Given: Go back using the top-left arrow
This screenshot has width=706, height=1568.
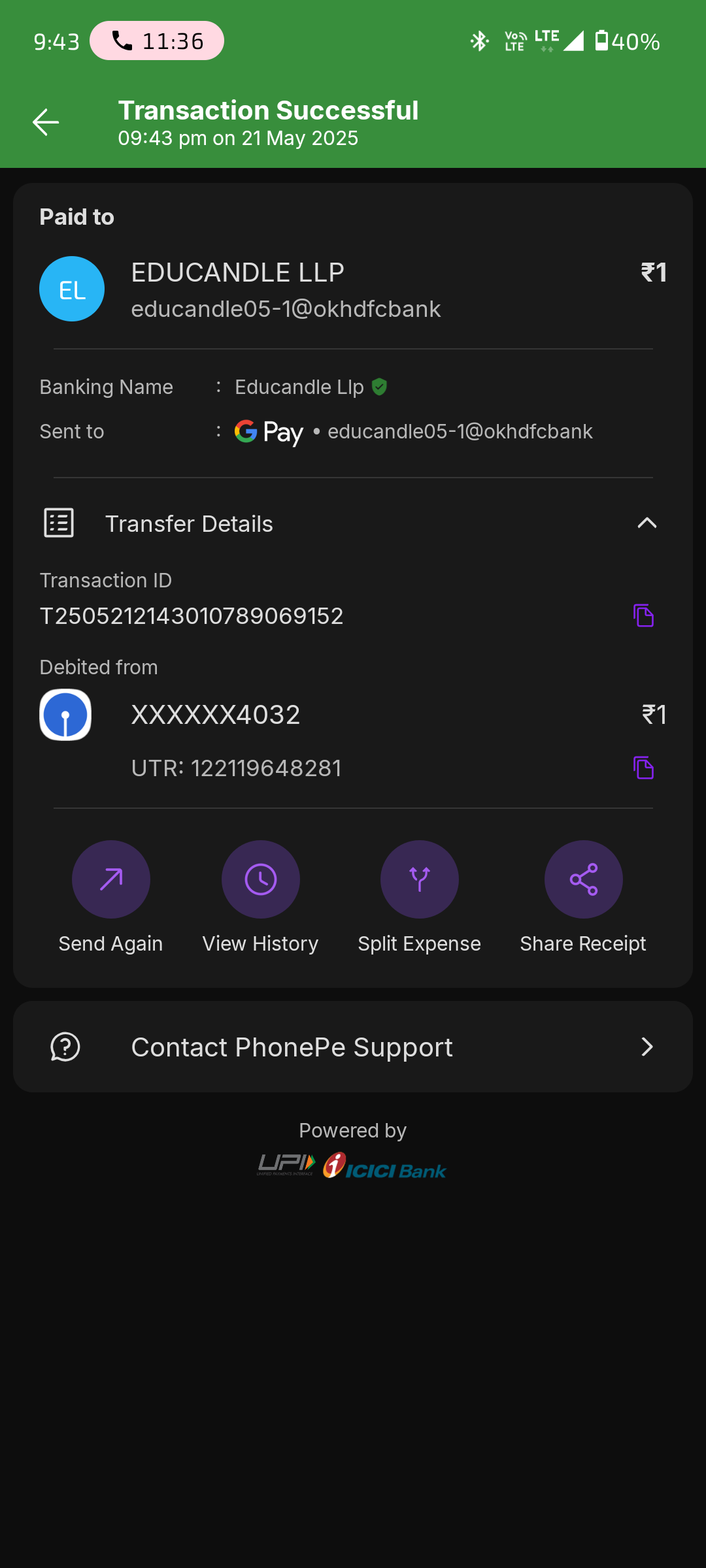Looking at the screenshot, I should 46,122.
